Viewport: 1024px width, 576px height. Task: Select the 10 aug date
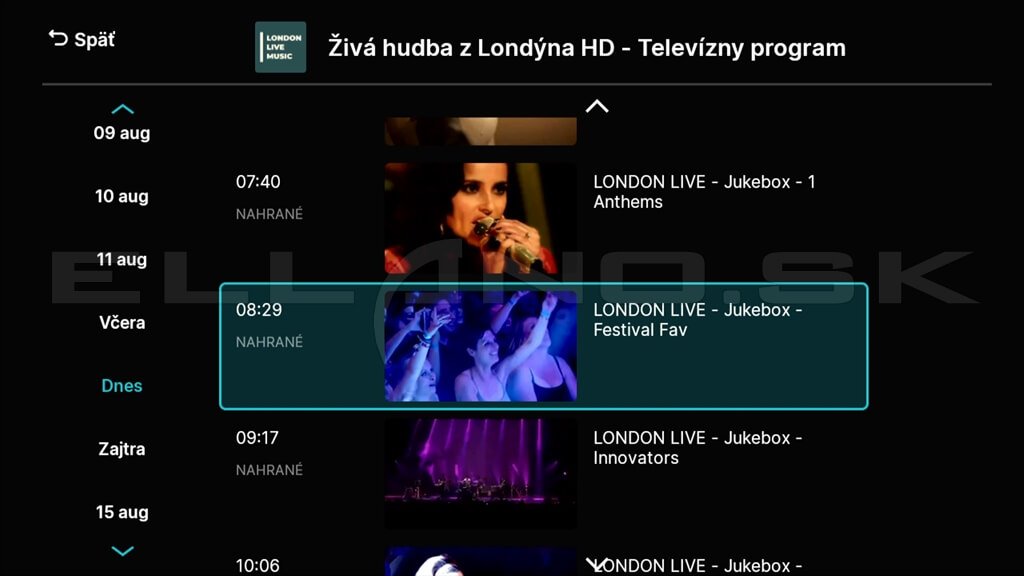[122, 196]
